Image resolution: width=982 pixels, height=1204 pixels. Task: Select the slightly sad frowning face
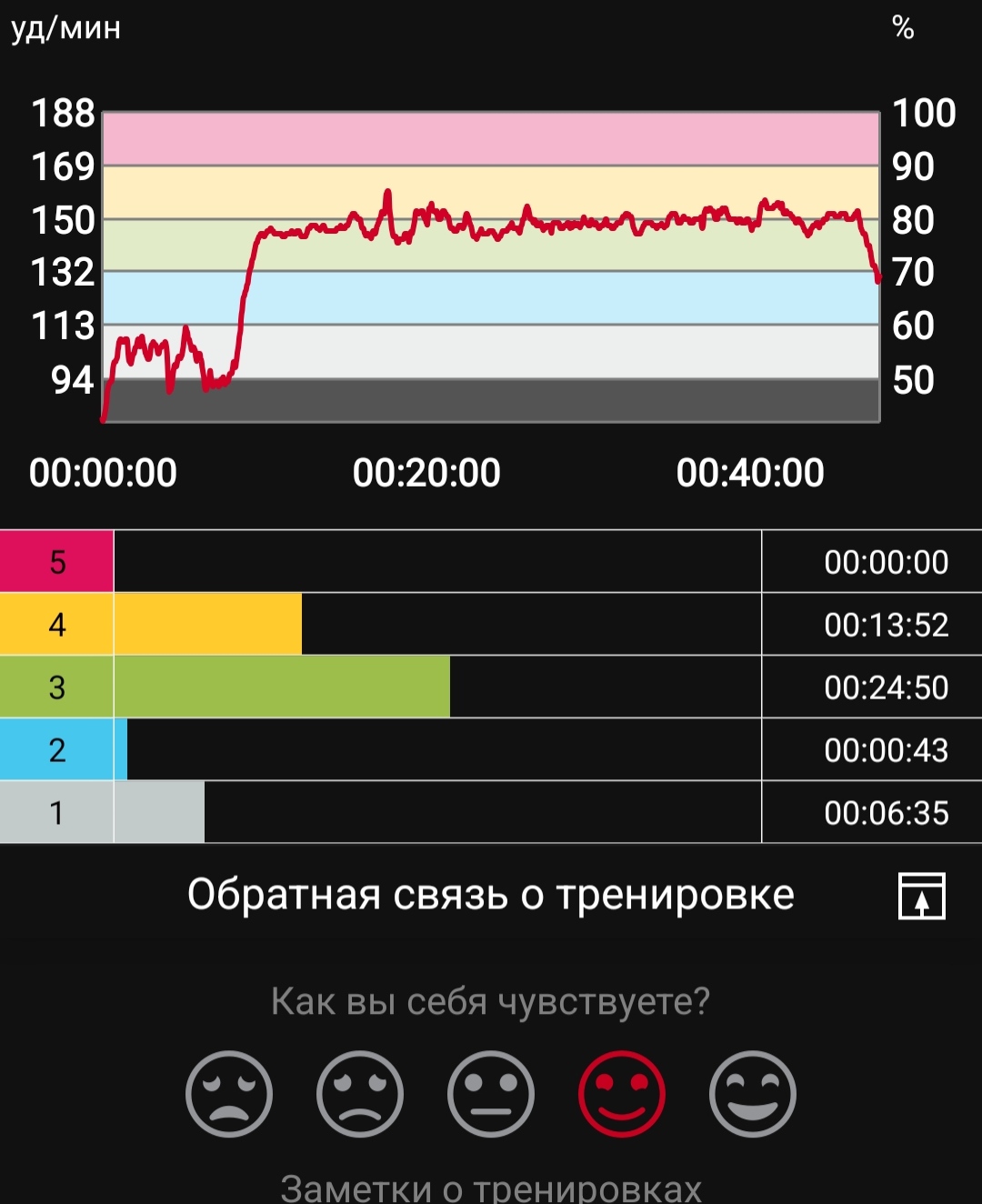(360, 1094)
